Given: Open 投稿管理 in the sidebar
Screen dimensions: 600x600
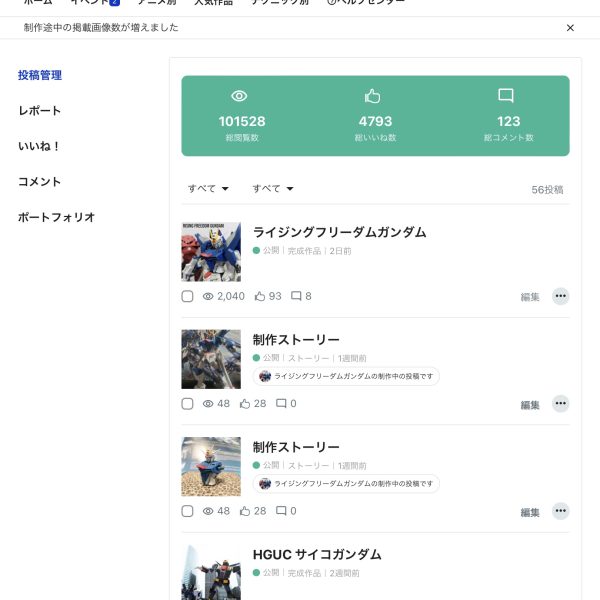Looking at the screenshot, I should click(40, 75).
